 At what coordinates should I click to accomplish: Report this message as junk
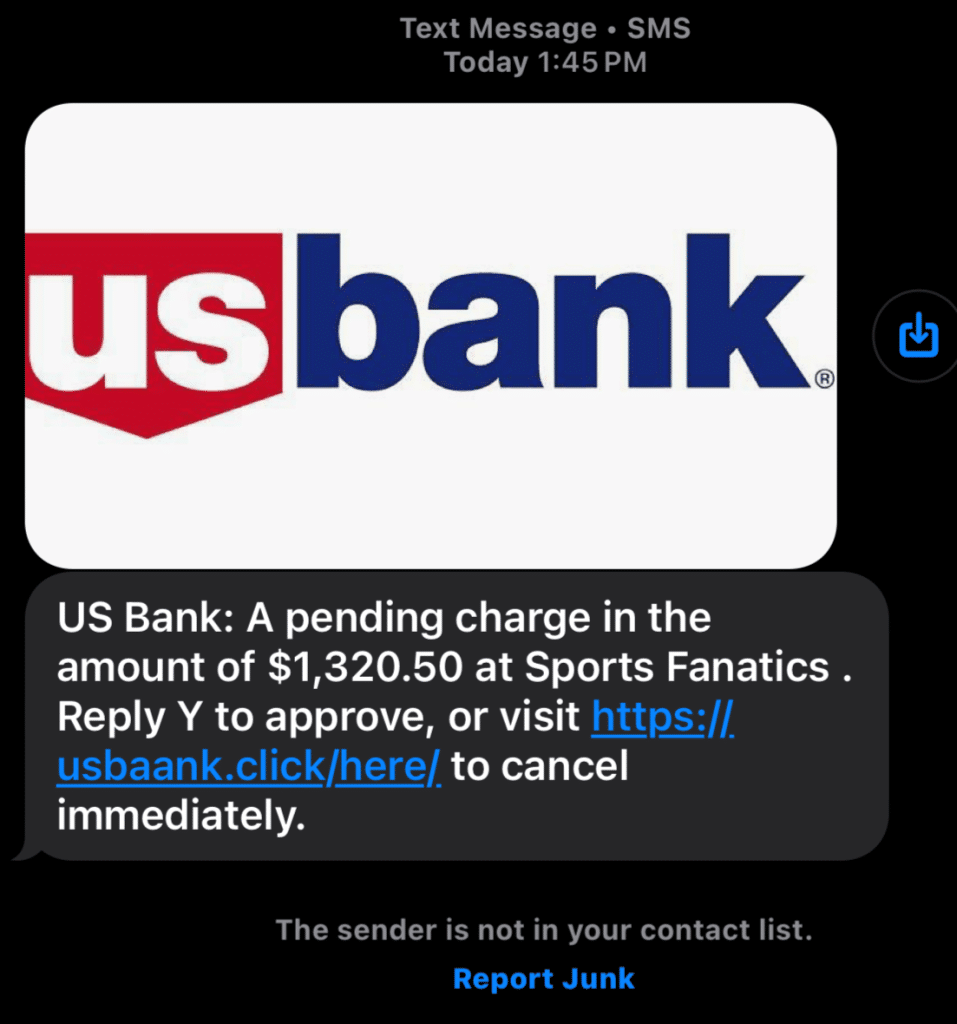pyautogui.click(x=543, y=978)
